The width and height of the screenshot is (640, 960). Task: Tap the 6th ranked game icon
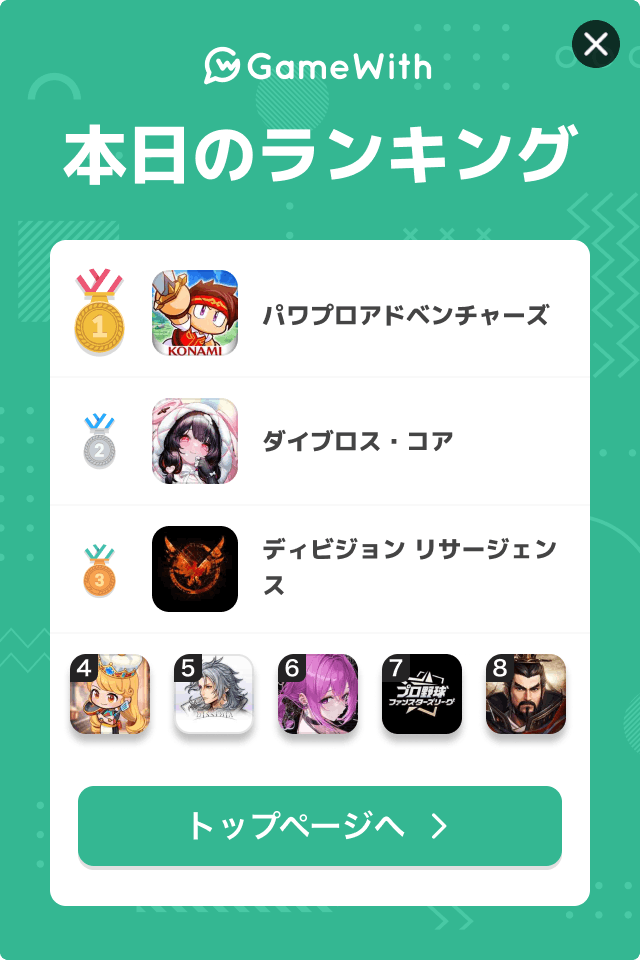[318, 695]
